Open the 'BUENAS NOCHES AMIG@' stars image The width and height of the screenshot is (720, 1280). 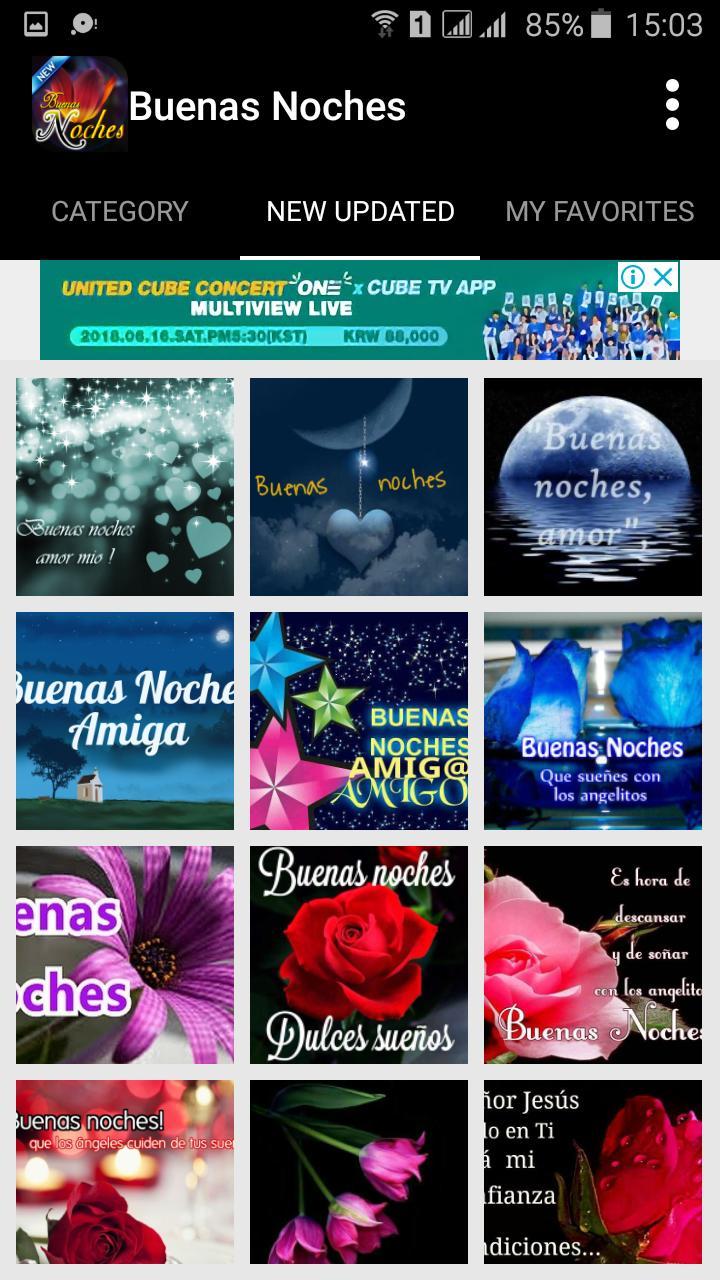point(359,721)
